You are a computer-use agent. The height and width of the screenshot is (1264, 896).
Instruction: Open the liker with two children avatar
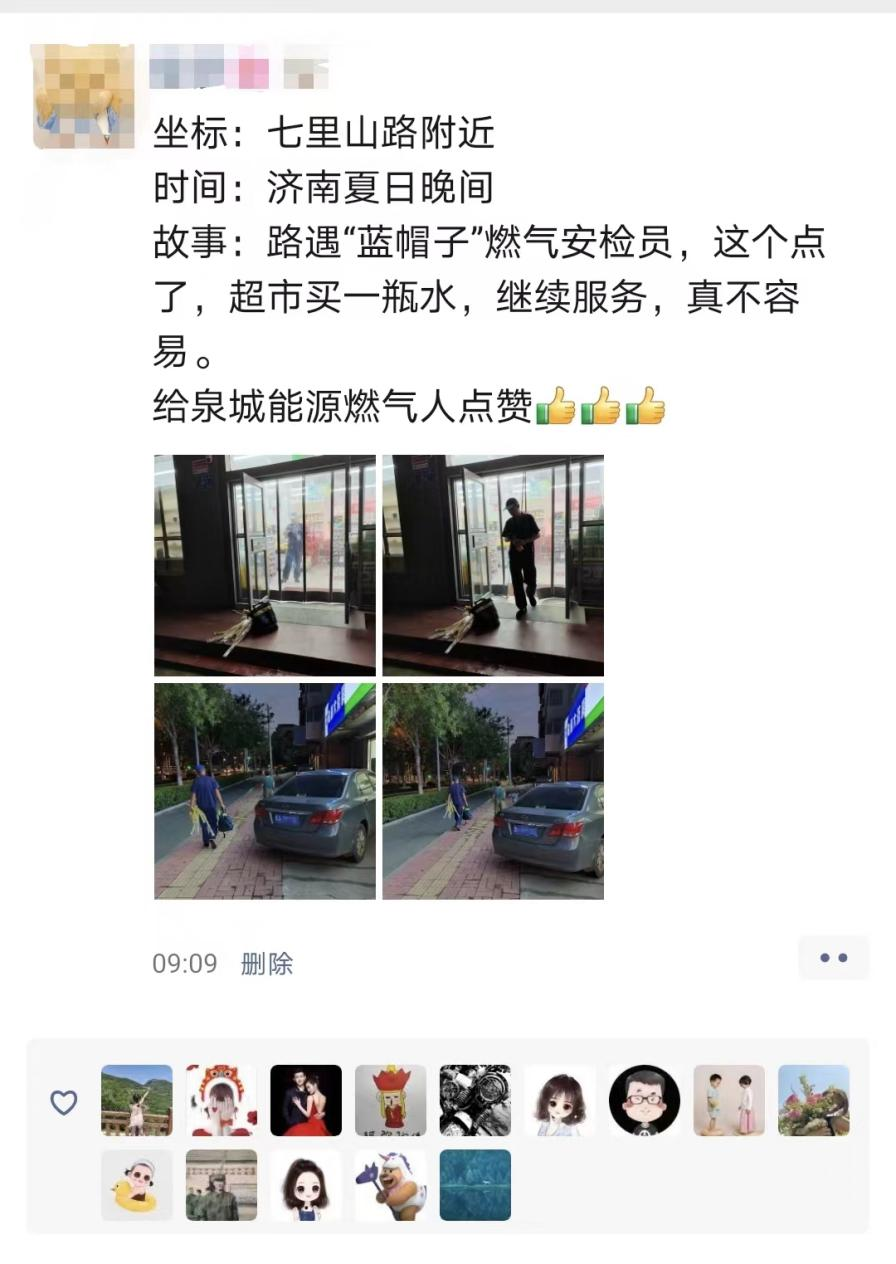click(x=729, y=1100)
